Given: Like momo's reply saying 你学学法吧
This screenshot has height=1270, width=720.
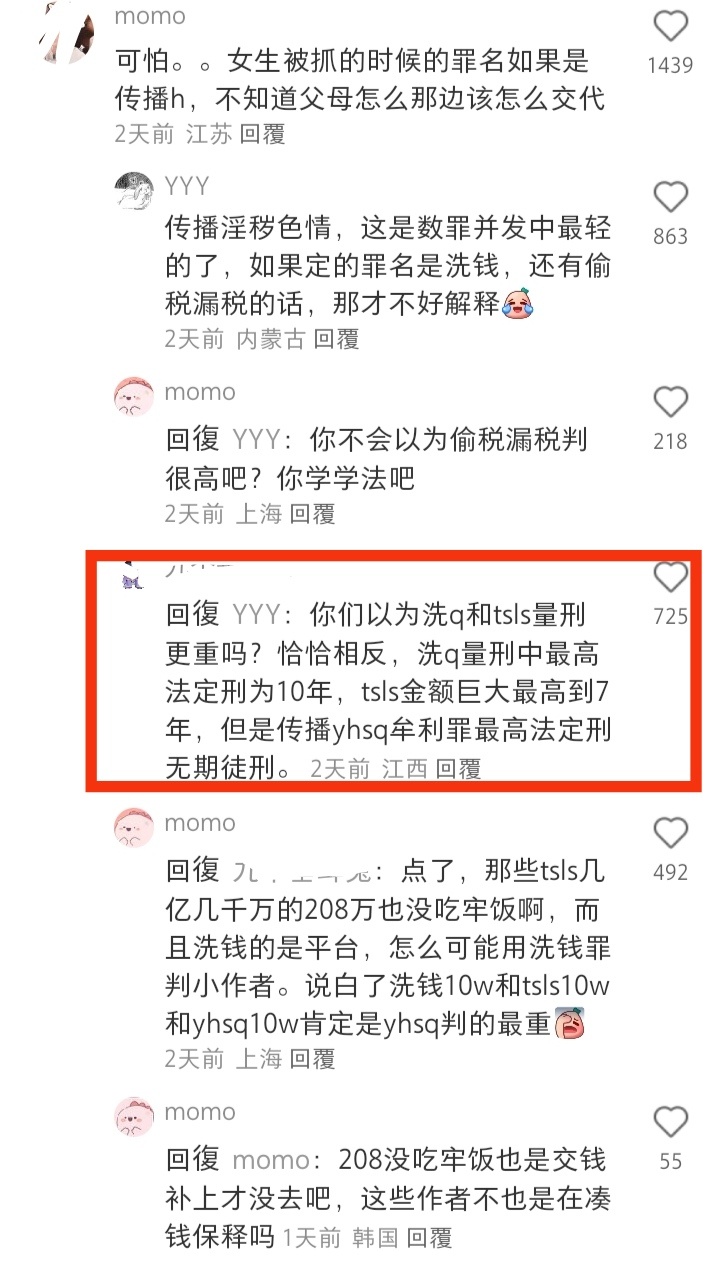Looking at the screenshot, I should (670, 402).
